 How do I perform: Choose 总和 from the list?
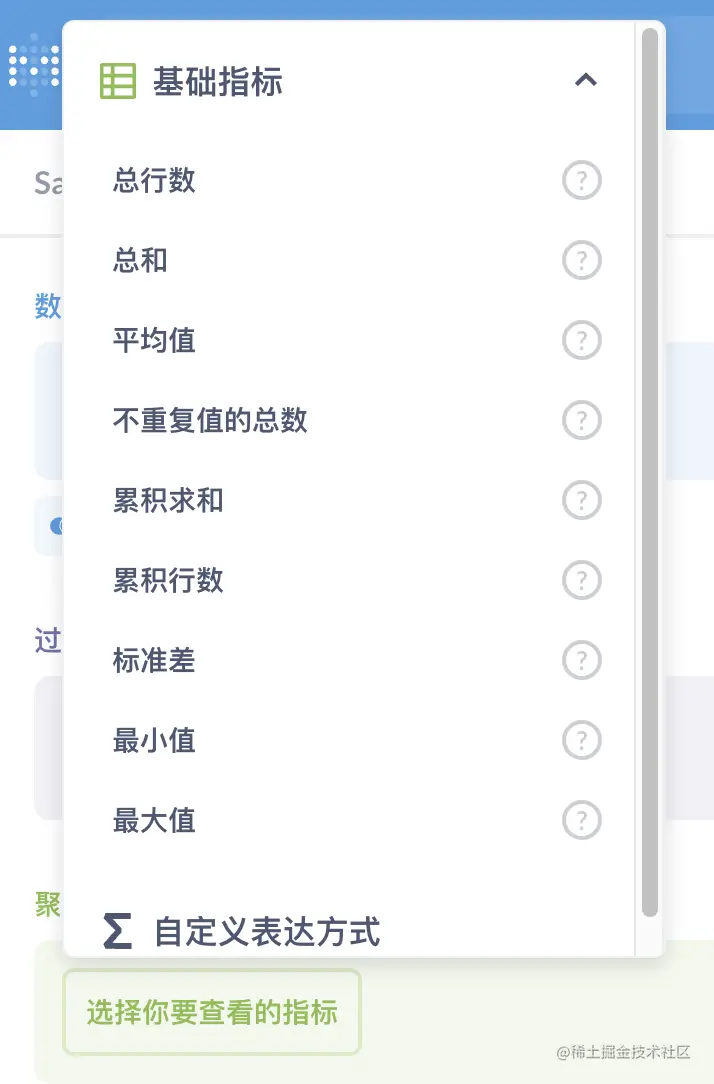[140, 261]
